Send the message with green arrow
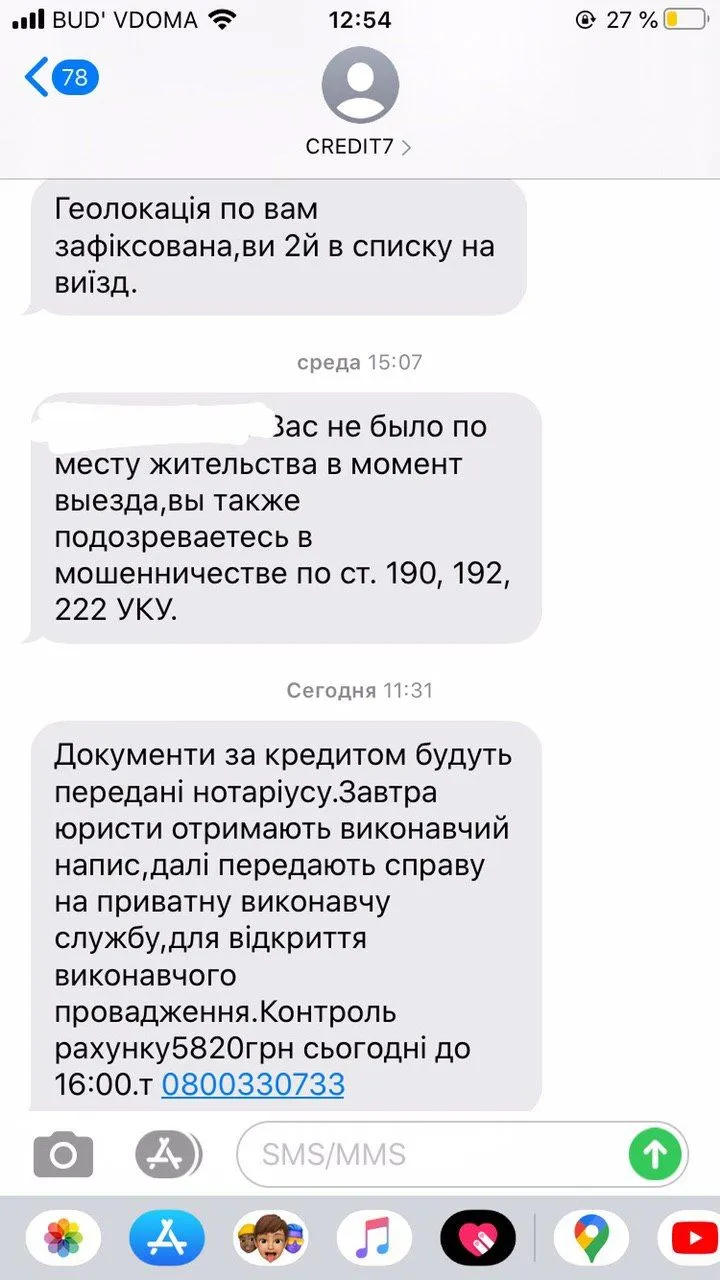Screen dimensions: 720x1280 tap(655, 1155)
